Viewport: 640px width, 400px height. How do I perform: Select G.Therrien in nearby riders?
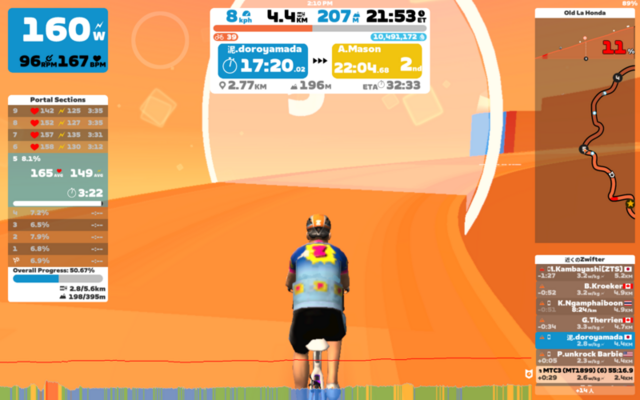585,322
